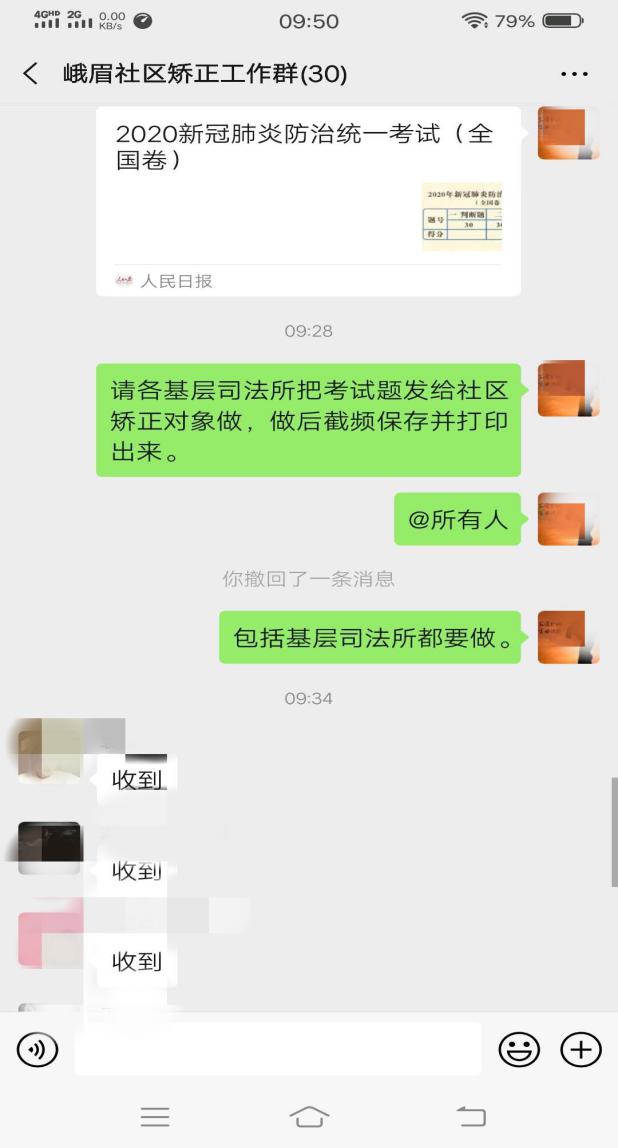
Task: Go back from the group chat
Action: pyautogui.click(x=30, y=74)
